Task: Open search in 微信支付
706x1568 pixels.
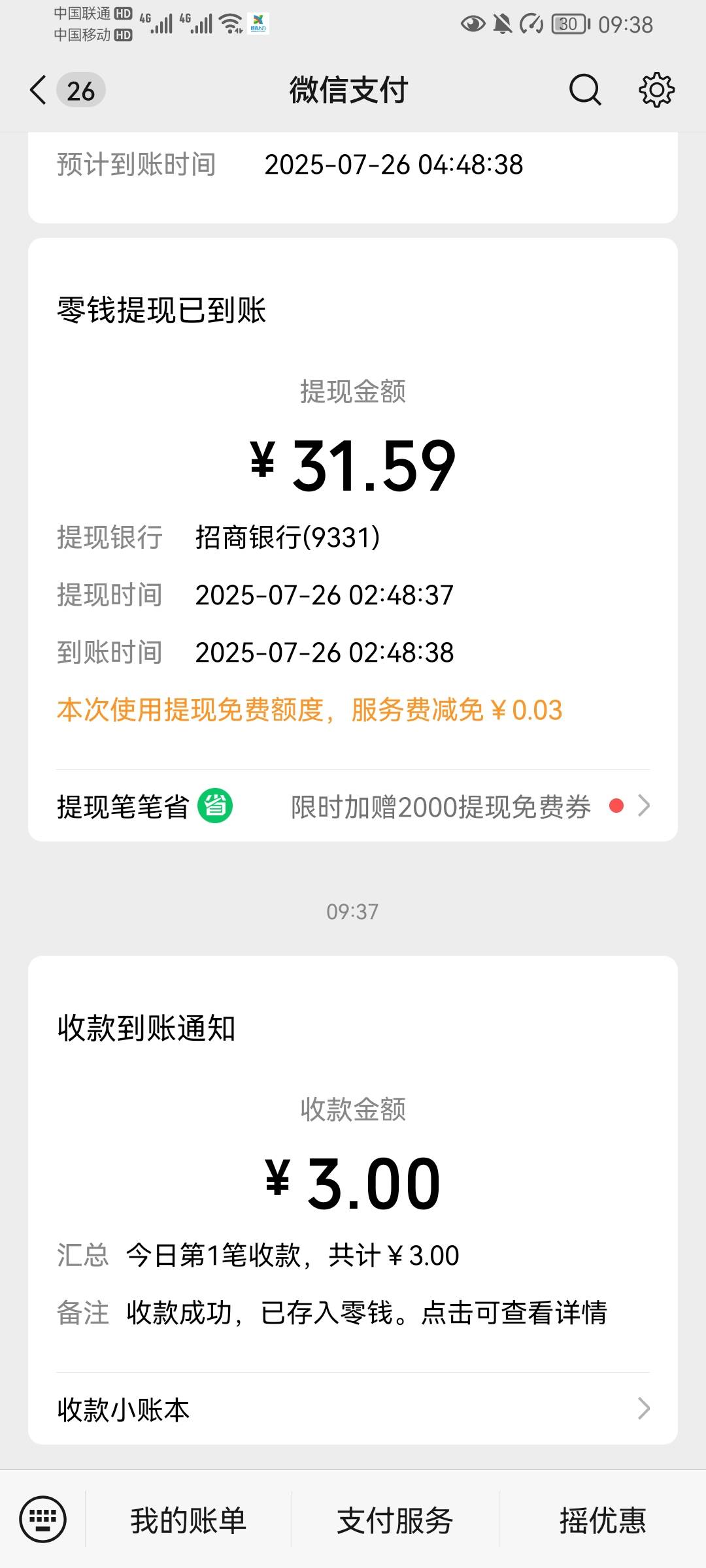Action: [585, 90]
